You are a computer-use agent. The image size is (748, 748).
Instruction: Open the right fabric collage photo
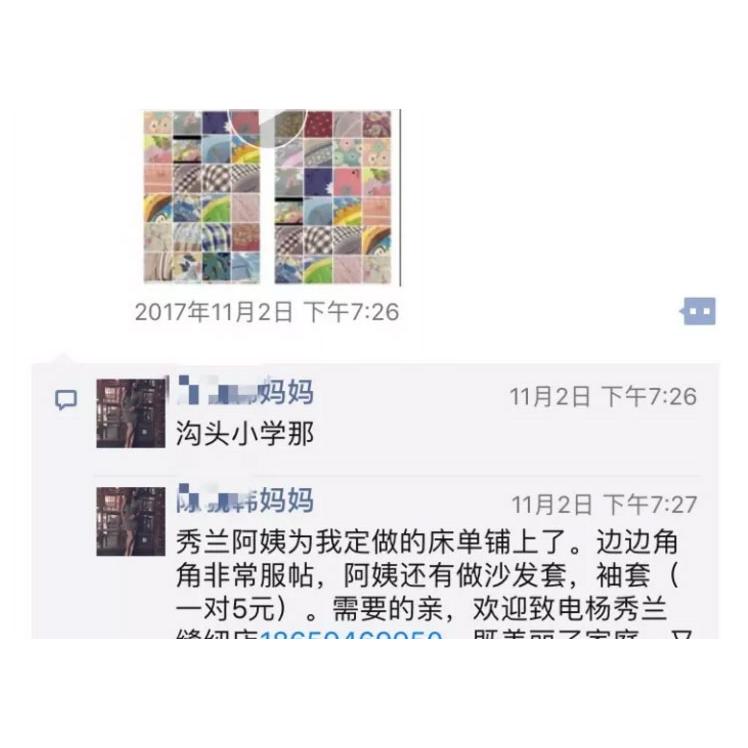click(x=334, y=197)
